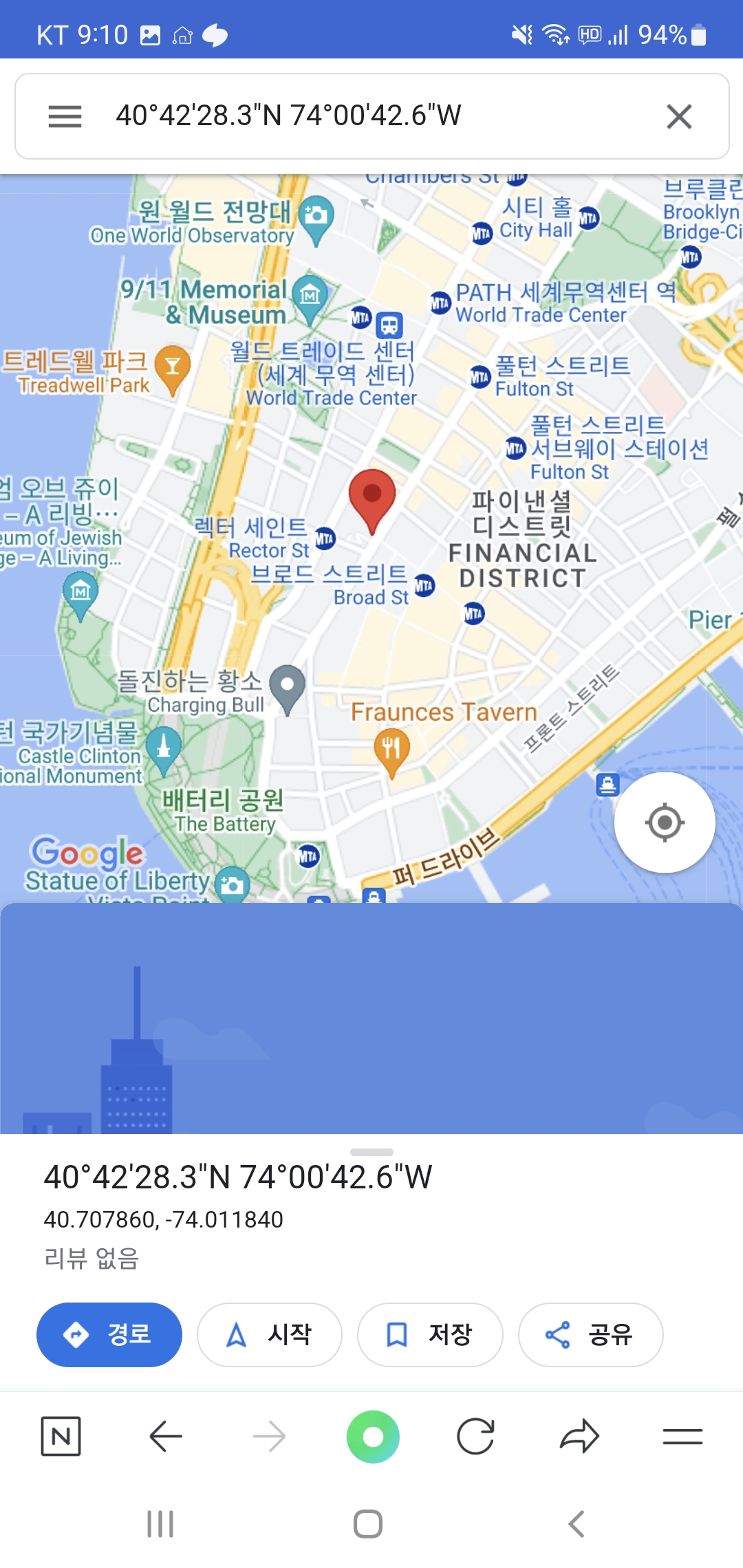Screen dimensions: 743x1568
Task: Go back to previous page in browser
Action: coord(165,1436)
